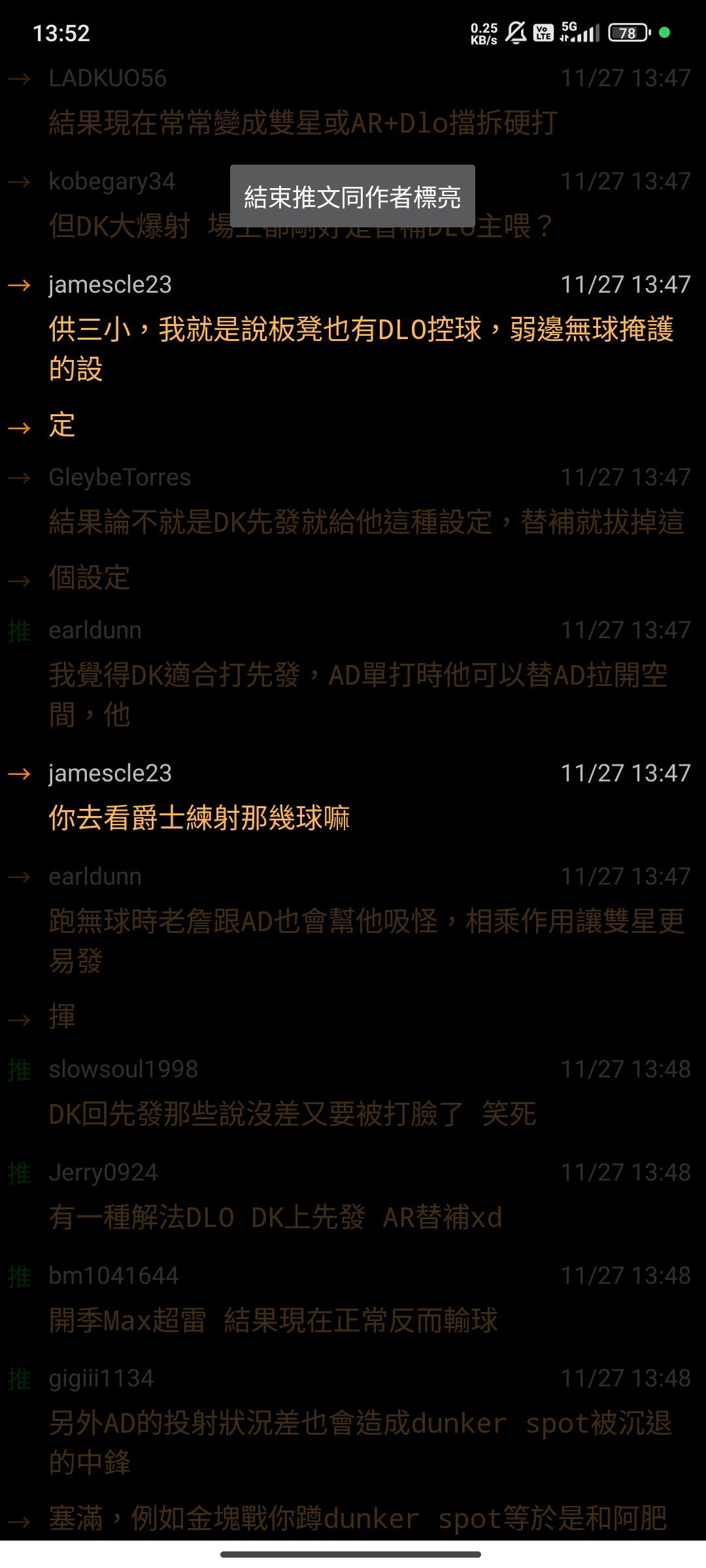Select jamescle23's comment starting with 供三小
The width and height of the screenshot is (706, 1568).
point(361,349)
